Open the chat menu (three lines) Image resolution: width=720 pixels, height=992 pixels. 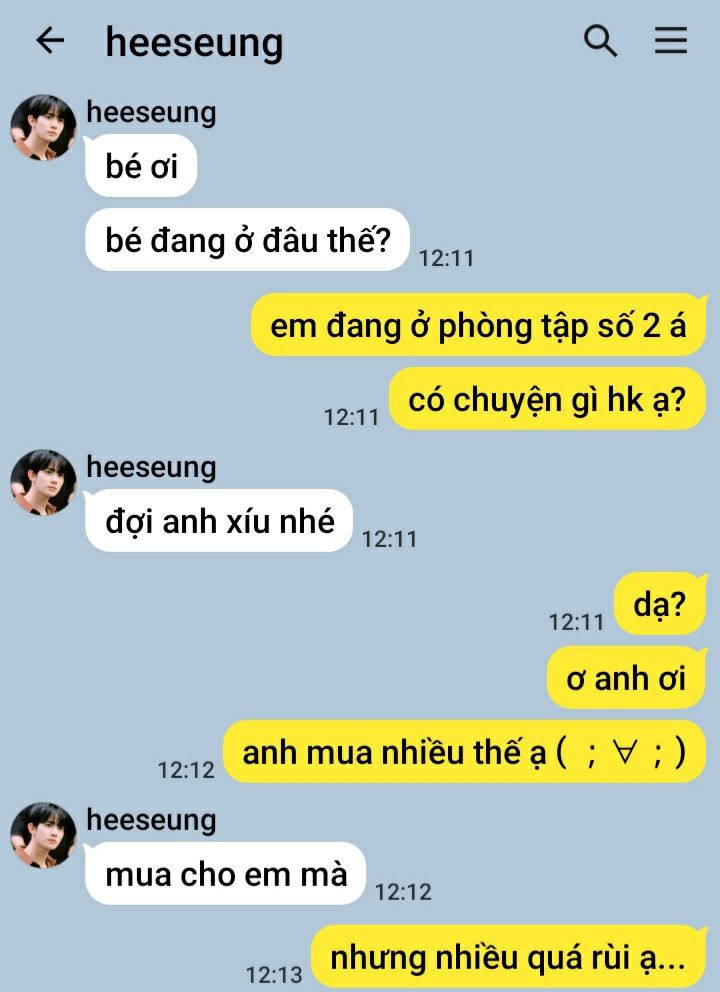pyautogui.click(x=670, y=41)
